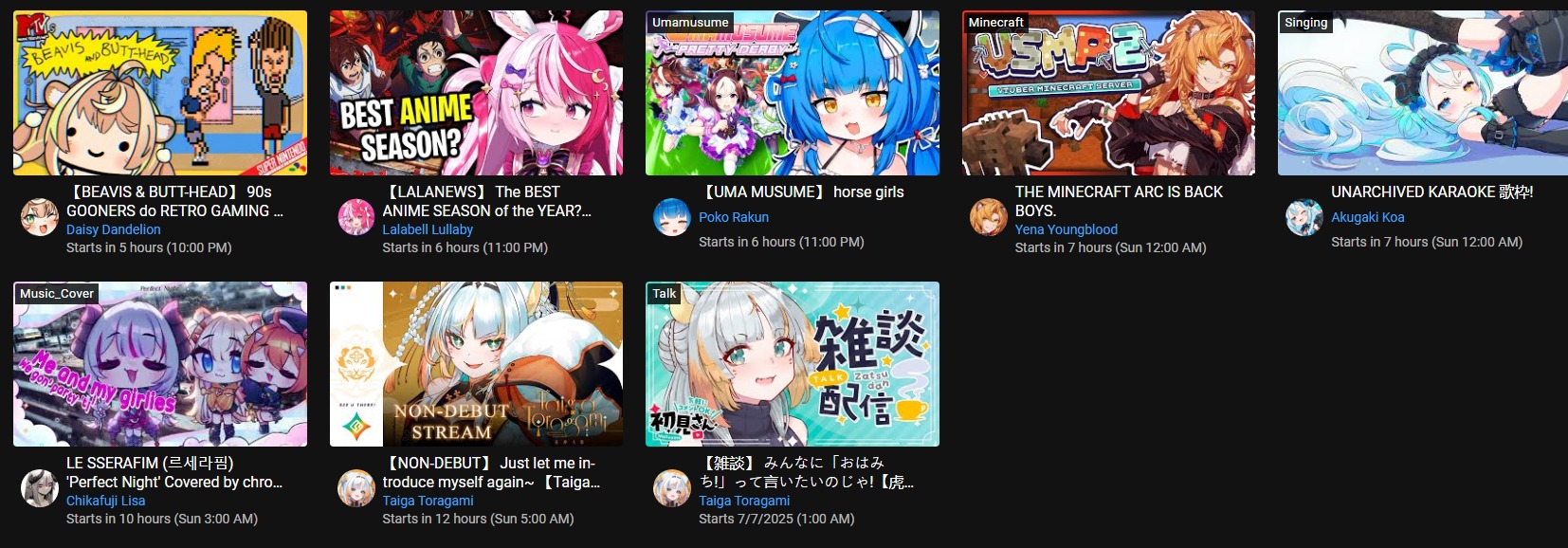Visit Lalabell Lullaby's channel link
The width and height of the screenshot is (1568, 548).
pyautogui.click(x=428, y=229)
